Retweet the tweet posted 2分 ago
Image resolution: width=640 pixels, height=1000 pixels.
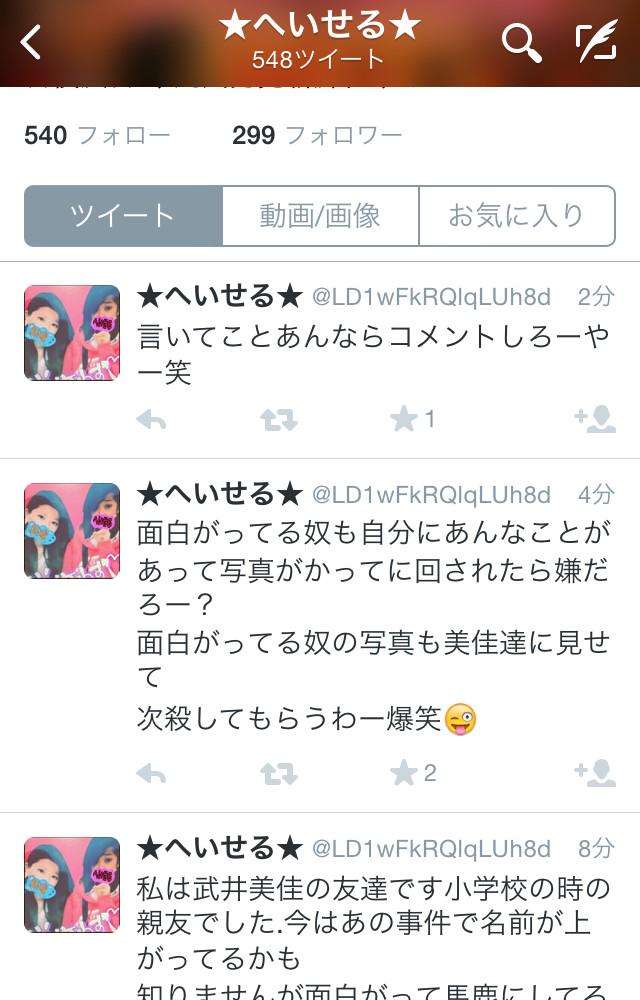279,420
